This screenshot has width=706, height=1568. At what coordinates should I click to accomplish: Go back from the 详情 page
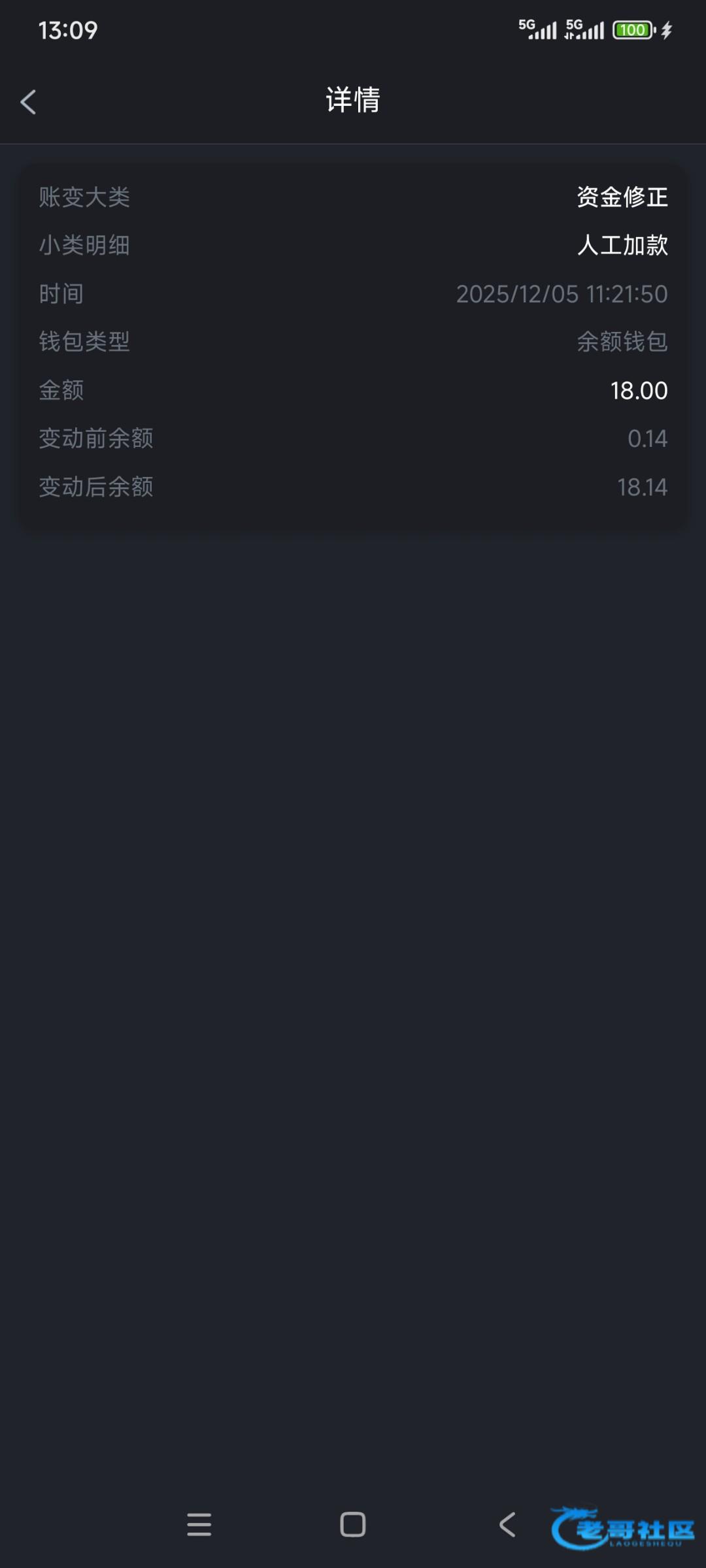coord(28,102)
